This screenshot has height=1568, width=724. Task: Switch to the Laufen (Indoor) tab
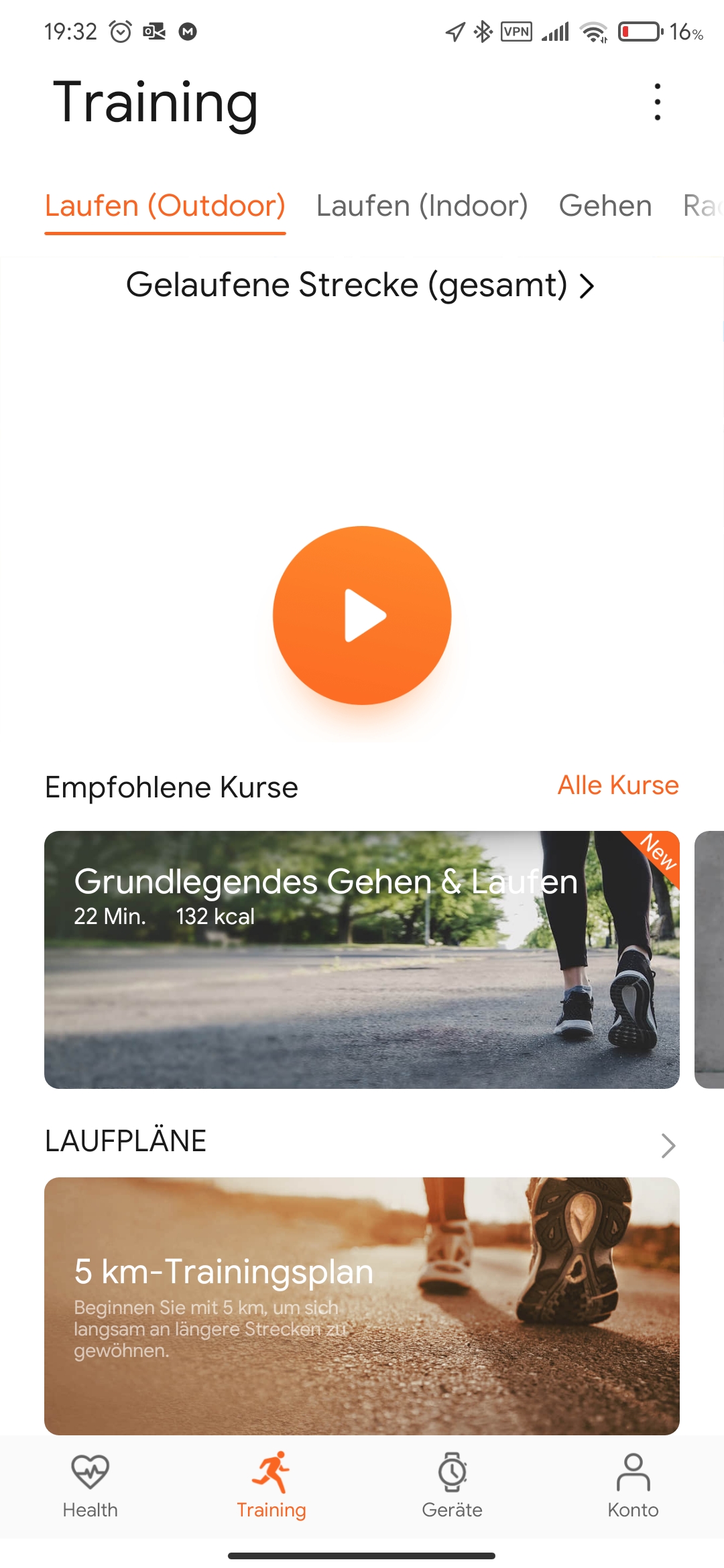point(422,206)
